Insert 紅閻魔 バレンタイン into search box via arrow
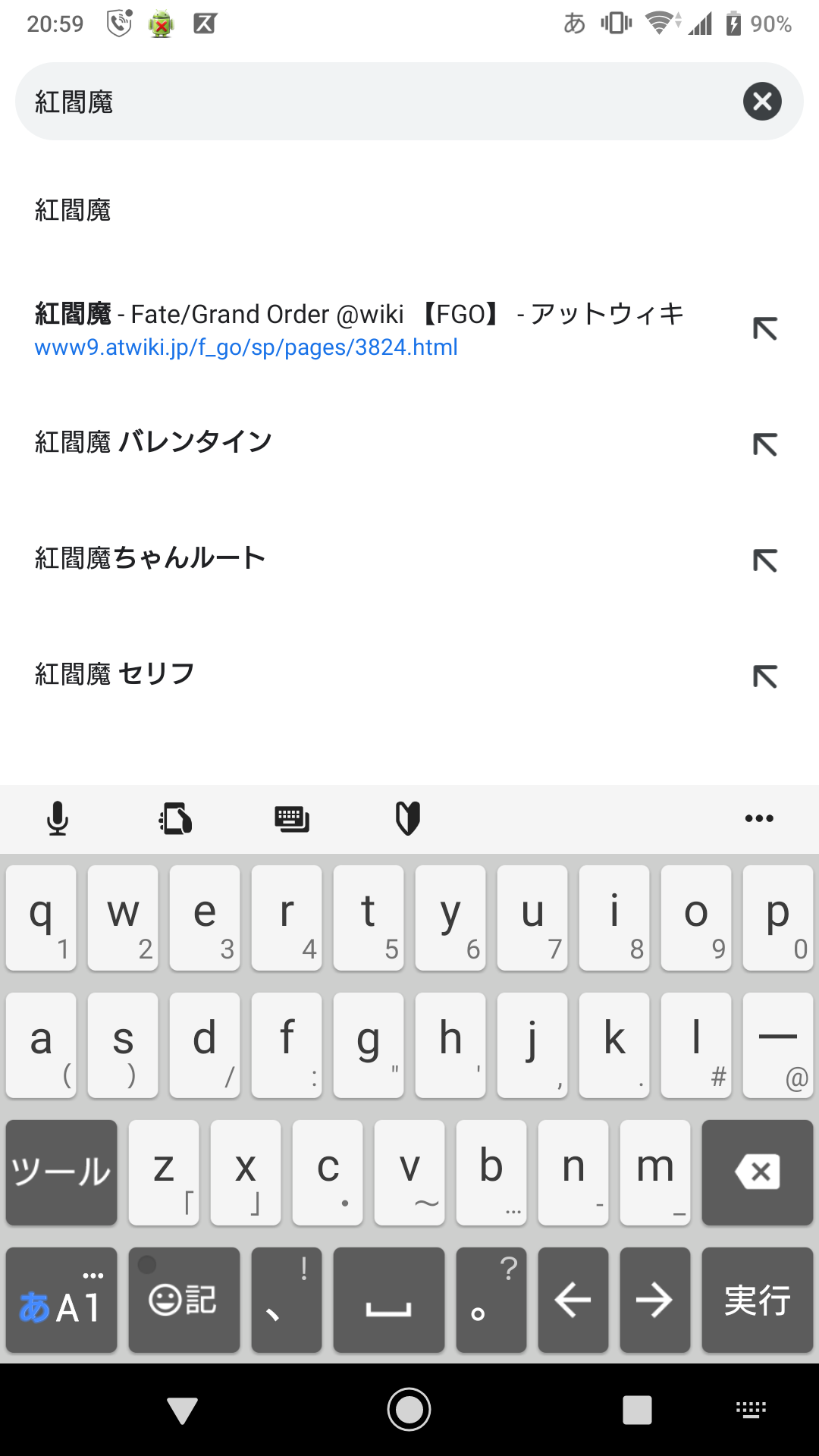 point(764,444)
